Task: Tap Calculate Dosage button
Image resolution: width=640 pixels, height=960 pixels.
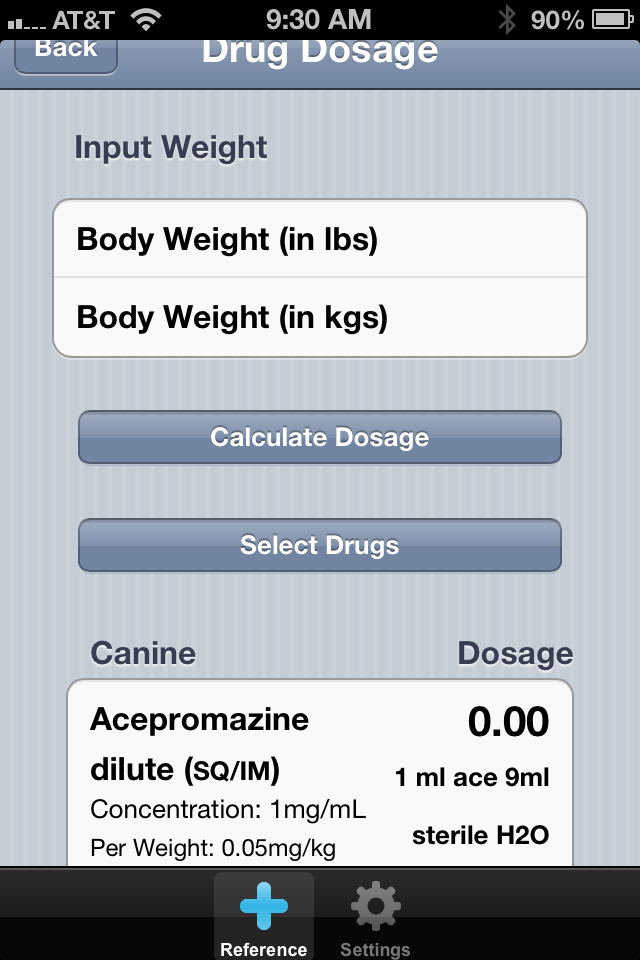Action: tap(320, 438)
